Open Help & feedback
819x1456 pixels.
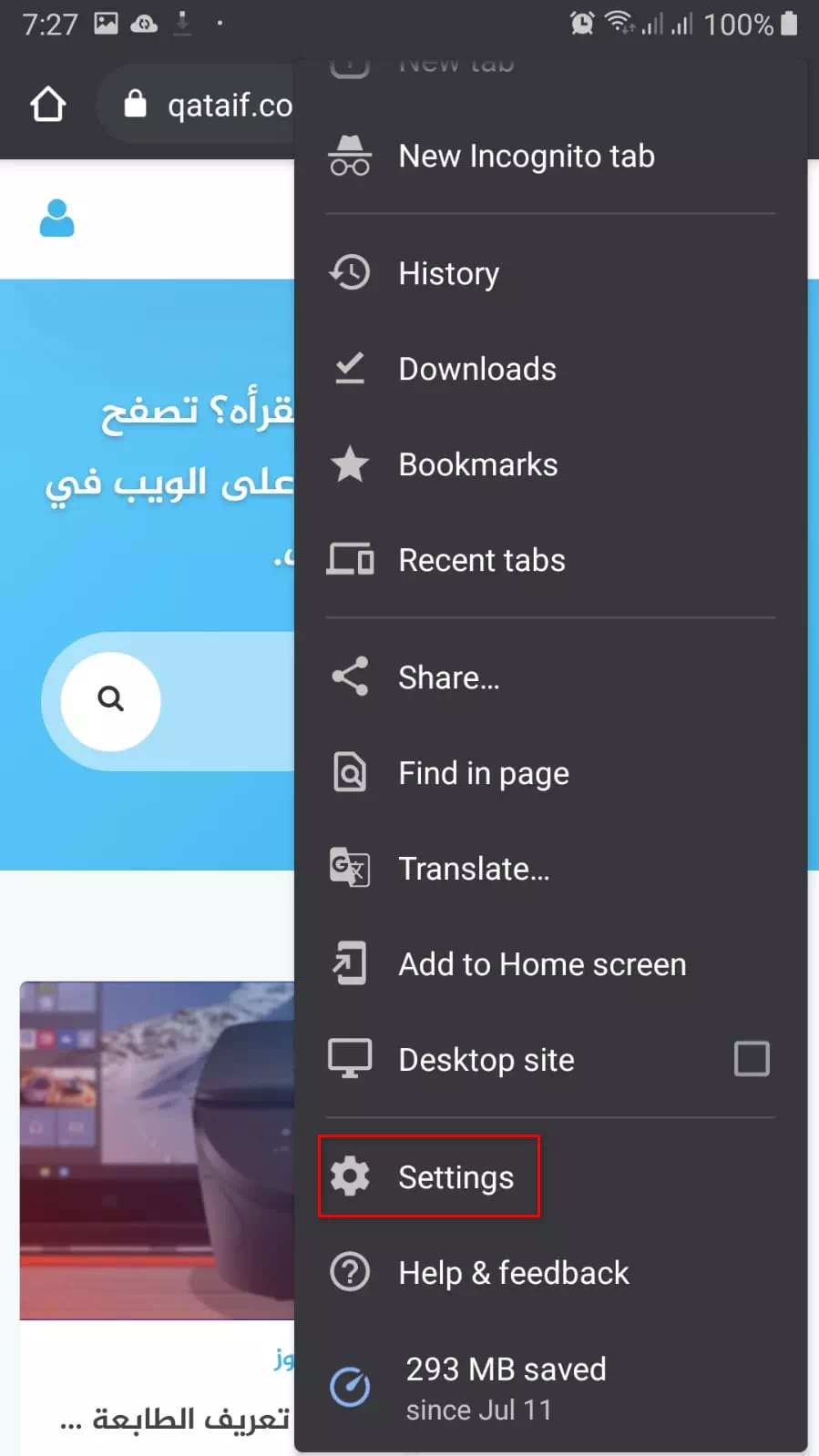click(x=551, y=1273)
